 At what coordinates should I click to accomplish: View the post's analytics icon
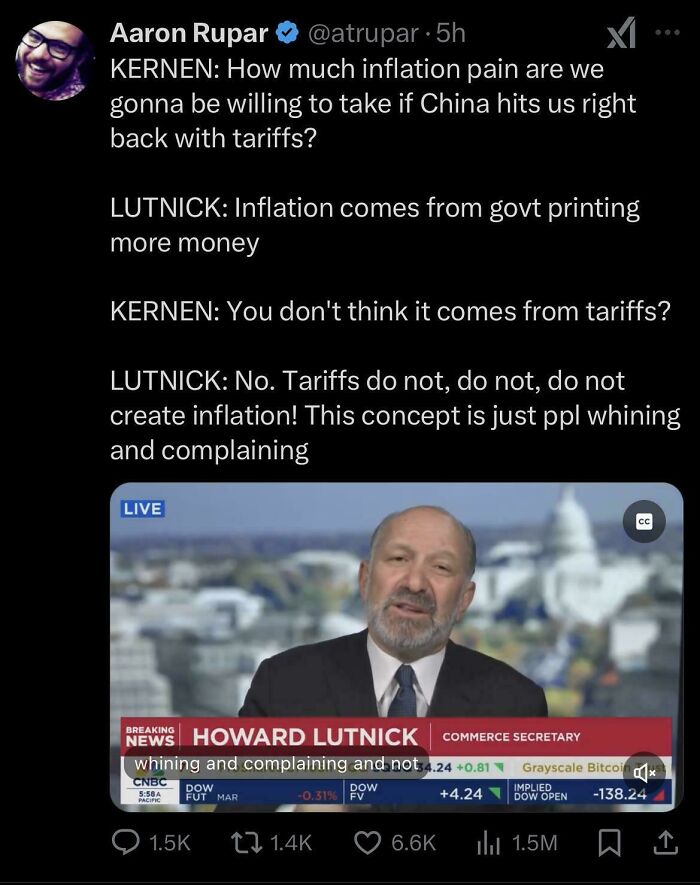pyautogui.click(x=488, y=843)
